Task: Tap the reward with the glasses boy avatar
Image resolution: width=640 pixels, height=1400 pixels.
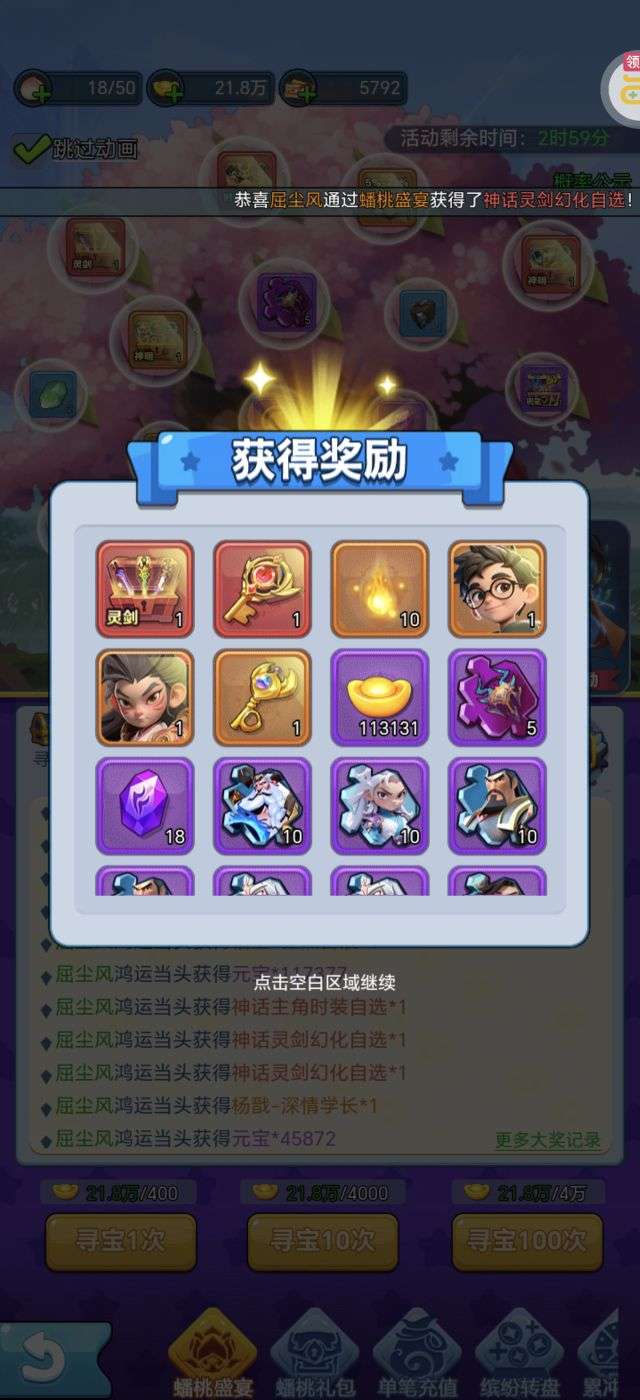Action: click(x=497, y=589)
